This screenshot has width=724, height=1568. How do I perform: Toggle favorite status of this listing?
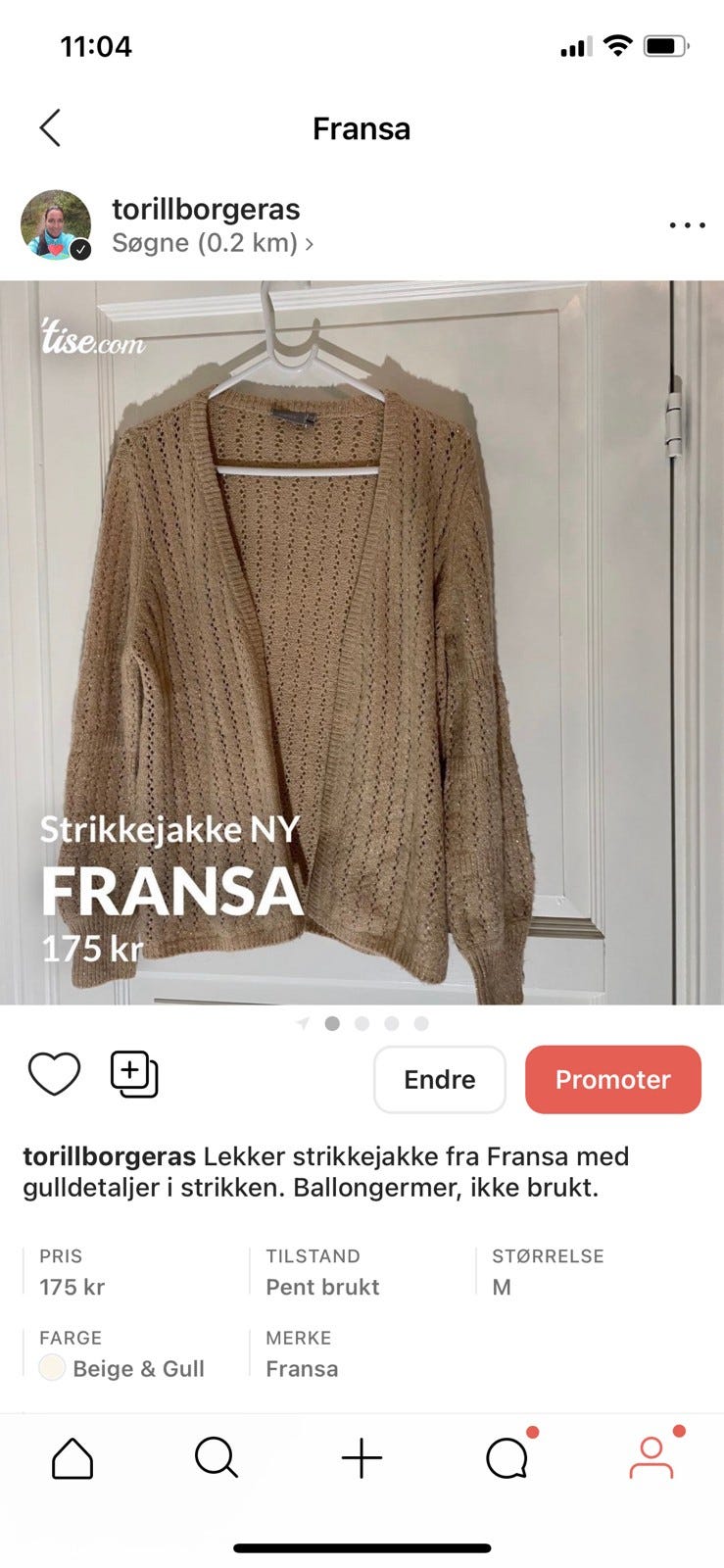coord(55,1073)
